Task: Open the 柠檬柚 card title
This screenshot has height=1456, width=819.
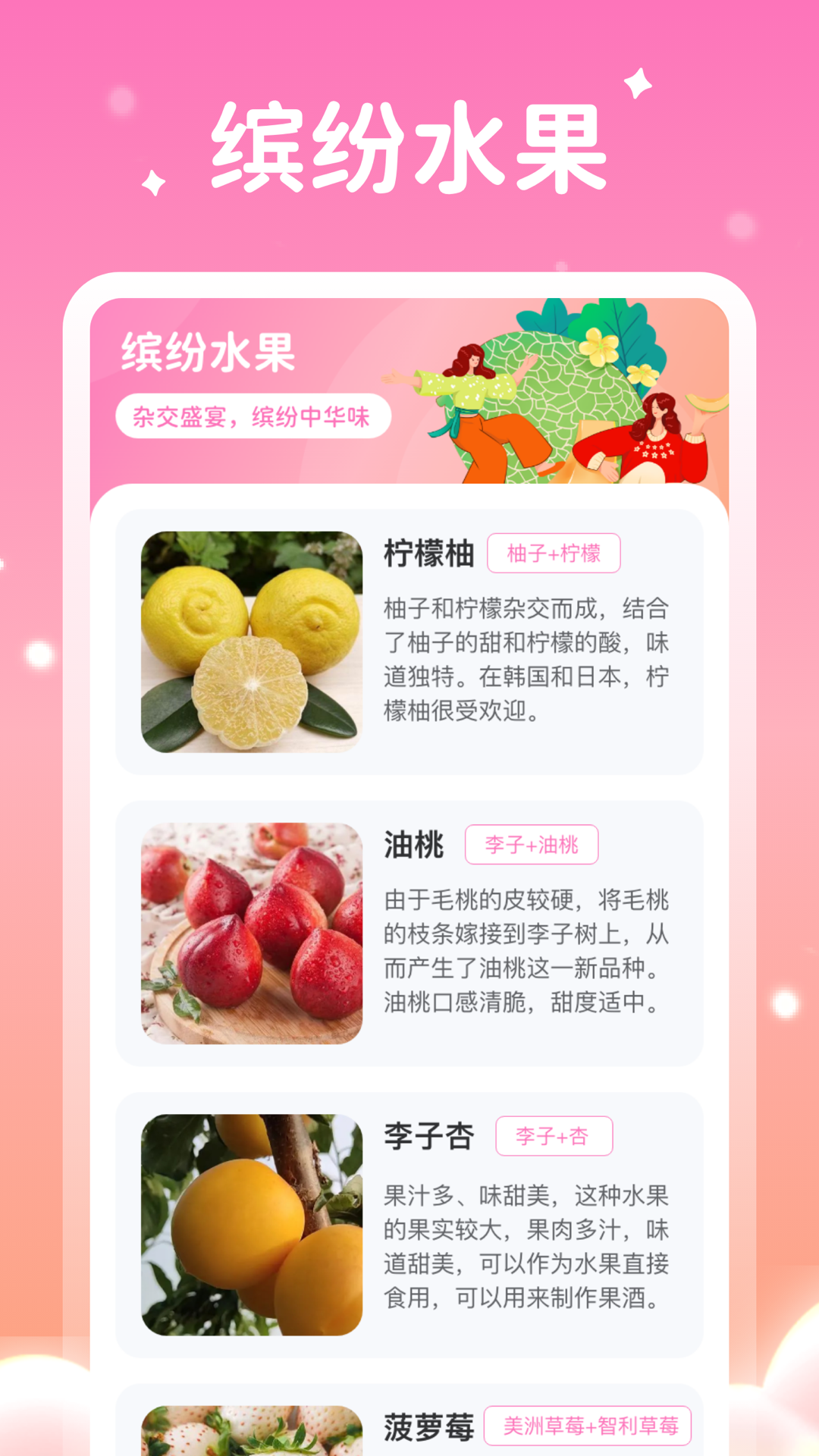Action: [428, 554]
